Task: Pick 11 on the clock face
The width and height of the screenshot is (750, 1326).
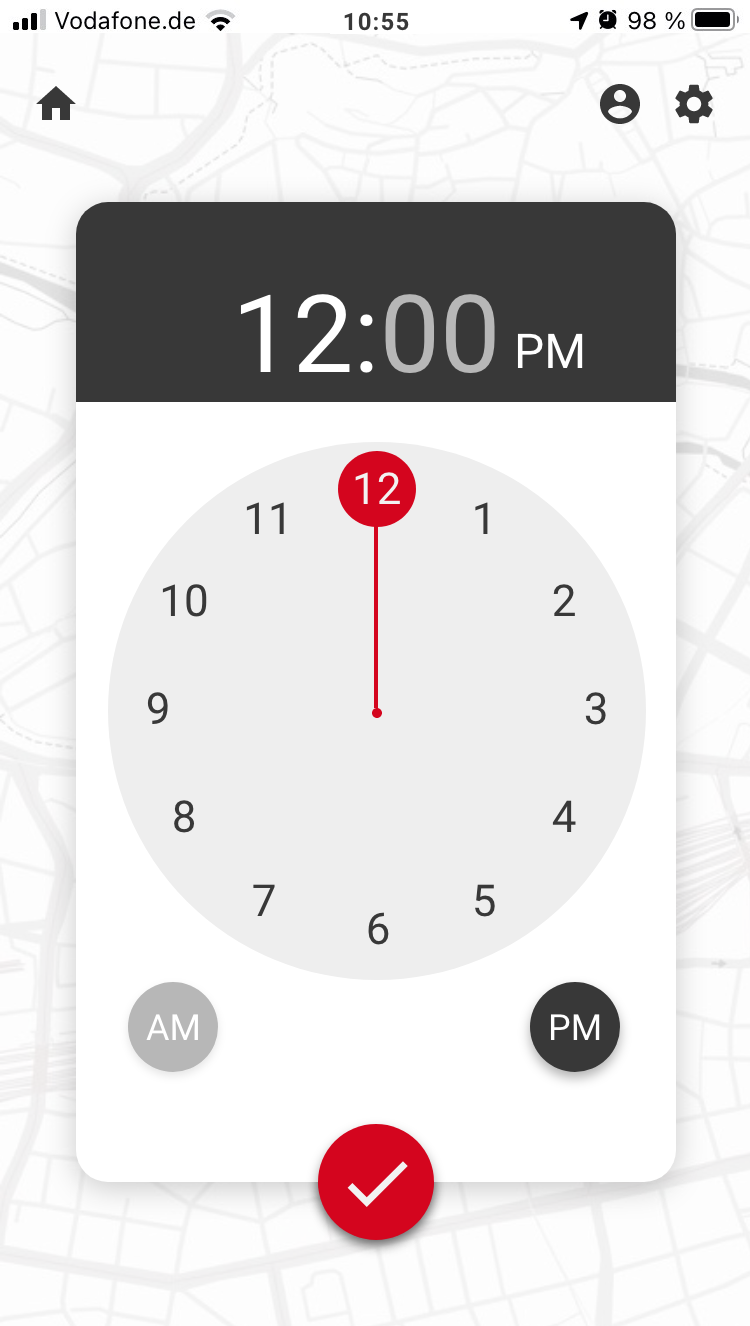Action: [267, 520]
